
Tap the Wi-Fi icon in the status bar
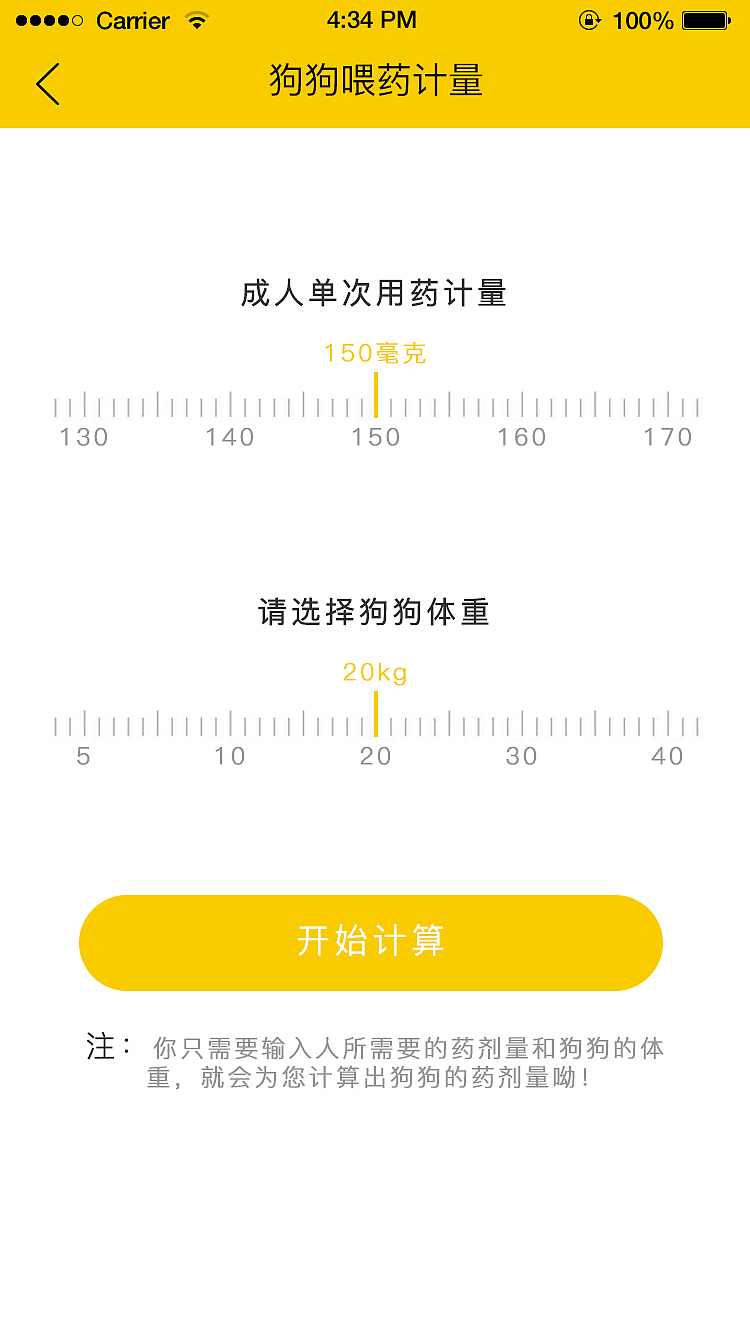click(194, 20)
